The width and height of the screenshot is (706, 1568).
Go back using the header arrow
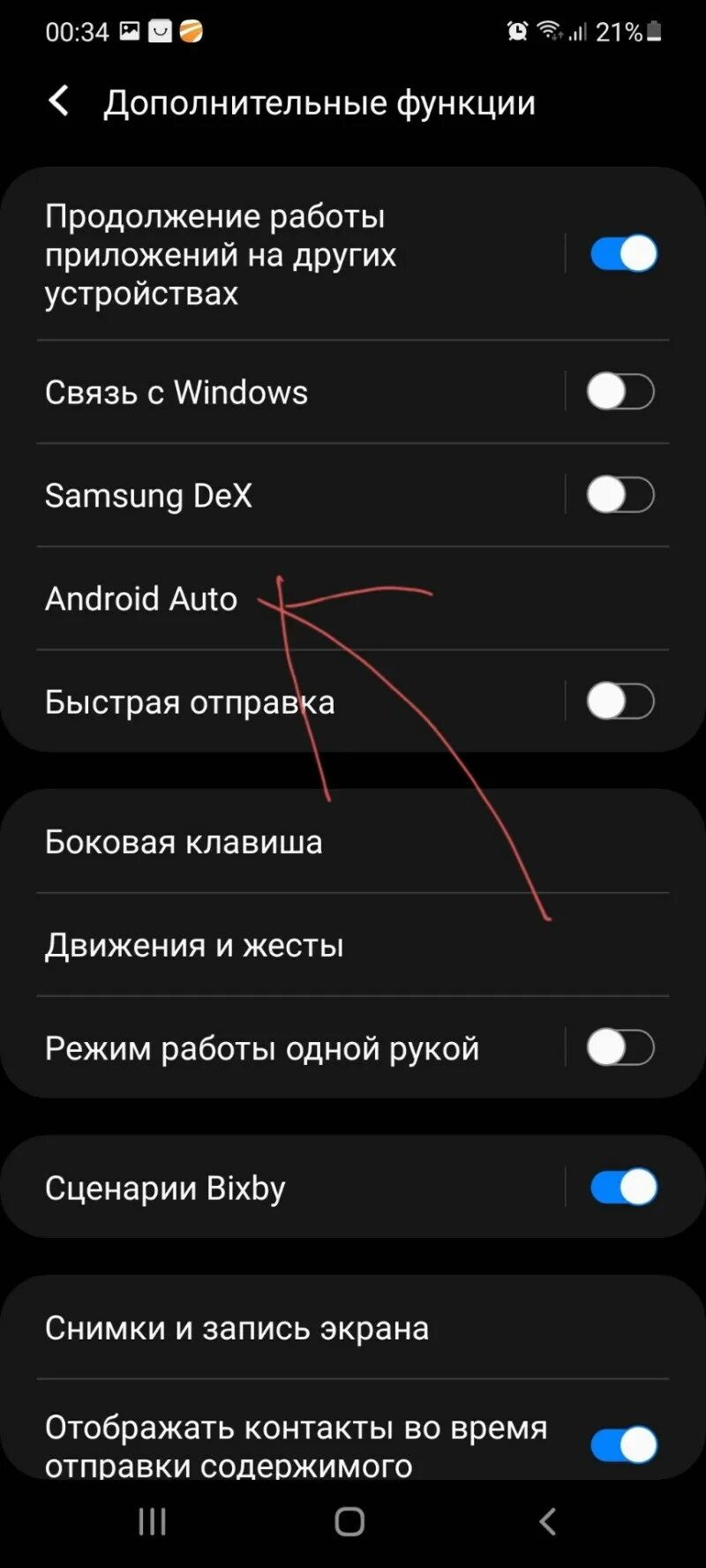pyautogui.click(x=58, y=101)
